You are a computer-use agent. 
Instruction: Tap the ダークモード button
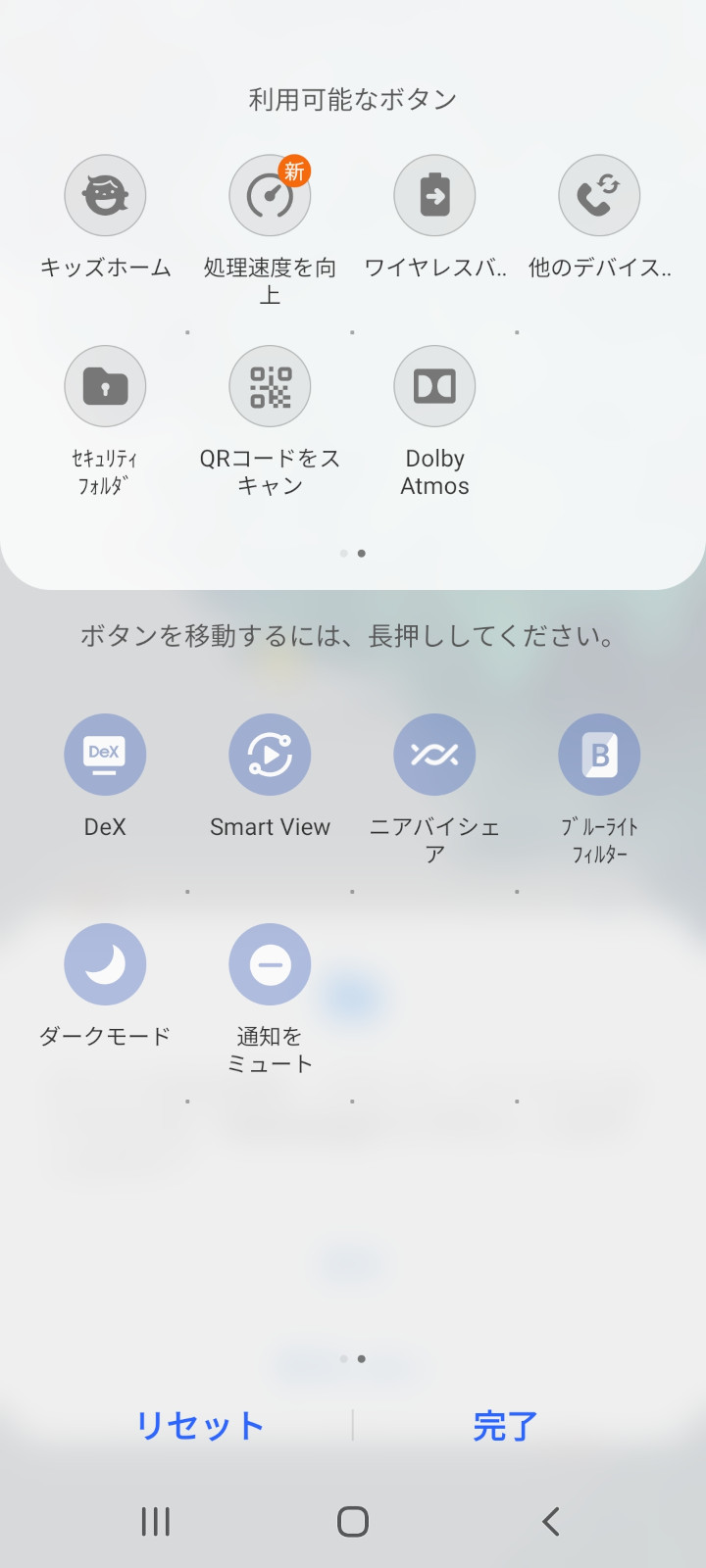click(x=105, y=964)
